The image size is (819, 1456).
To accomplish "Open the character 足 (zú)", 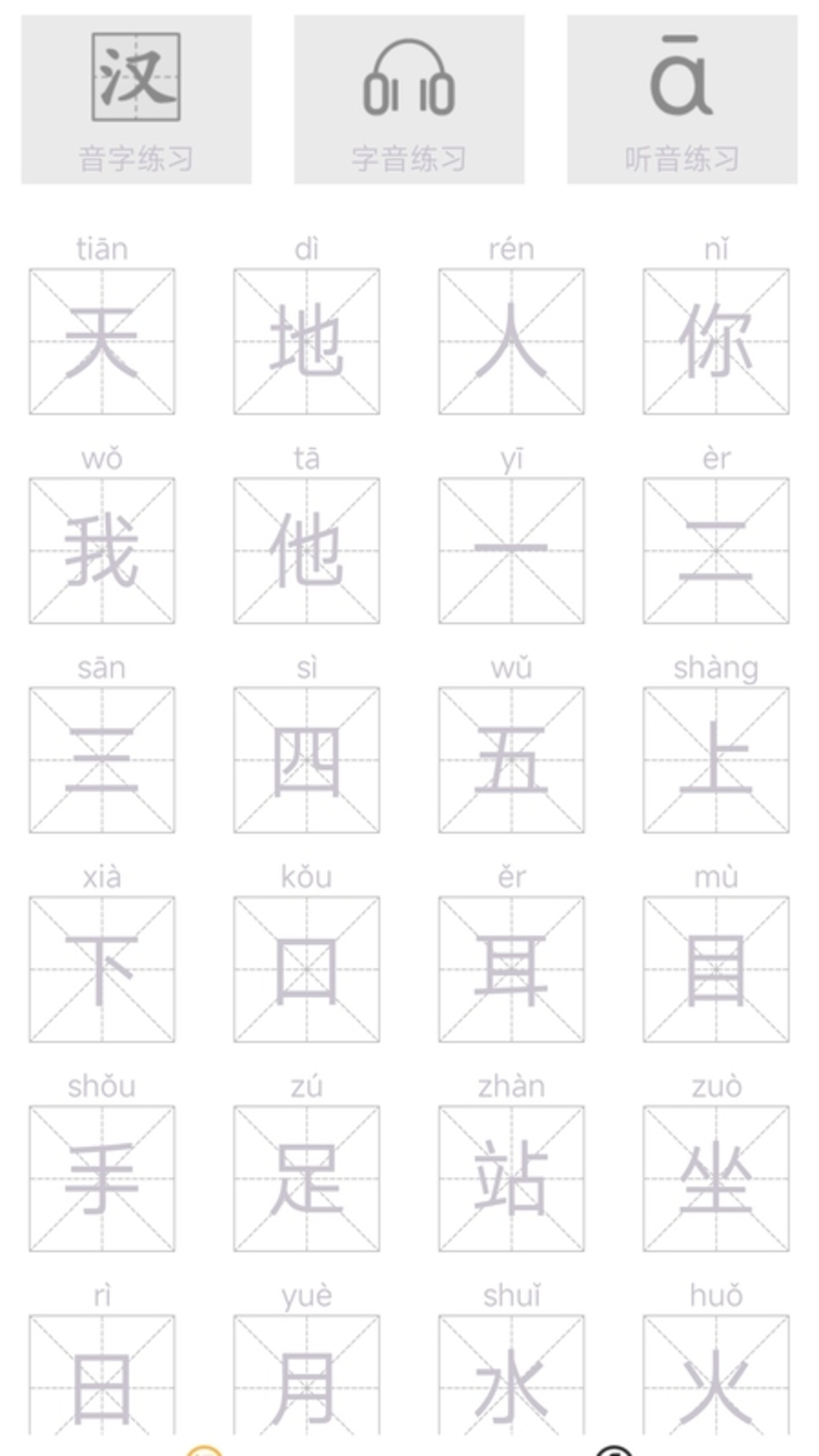I will [306, 1178].
